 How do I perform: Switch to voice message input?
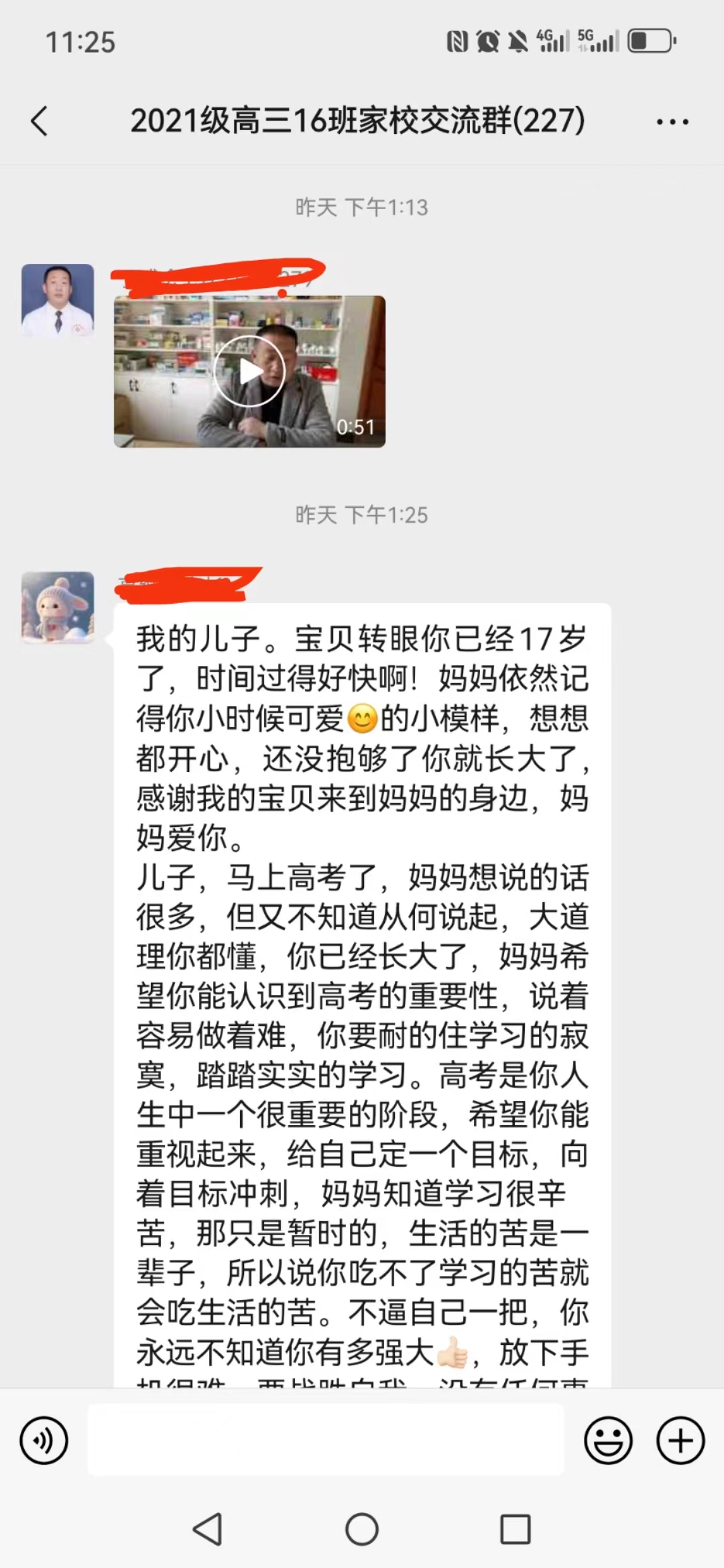[x=44, y=1440]
